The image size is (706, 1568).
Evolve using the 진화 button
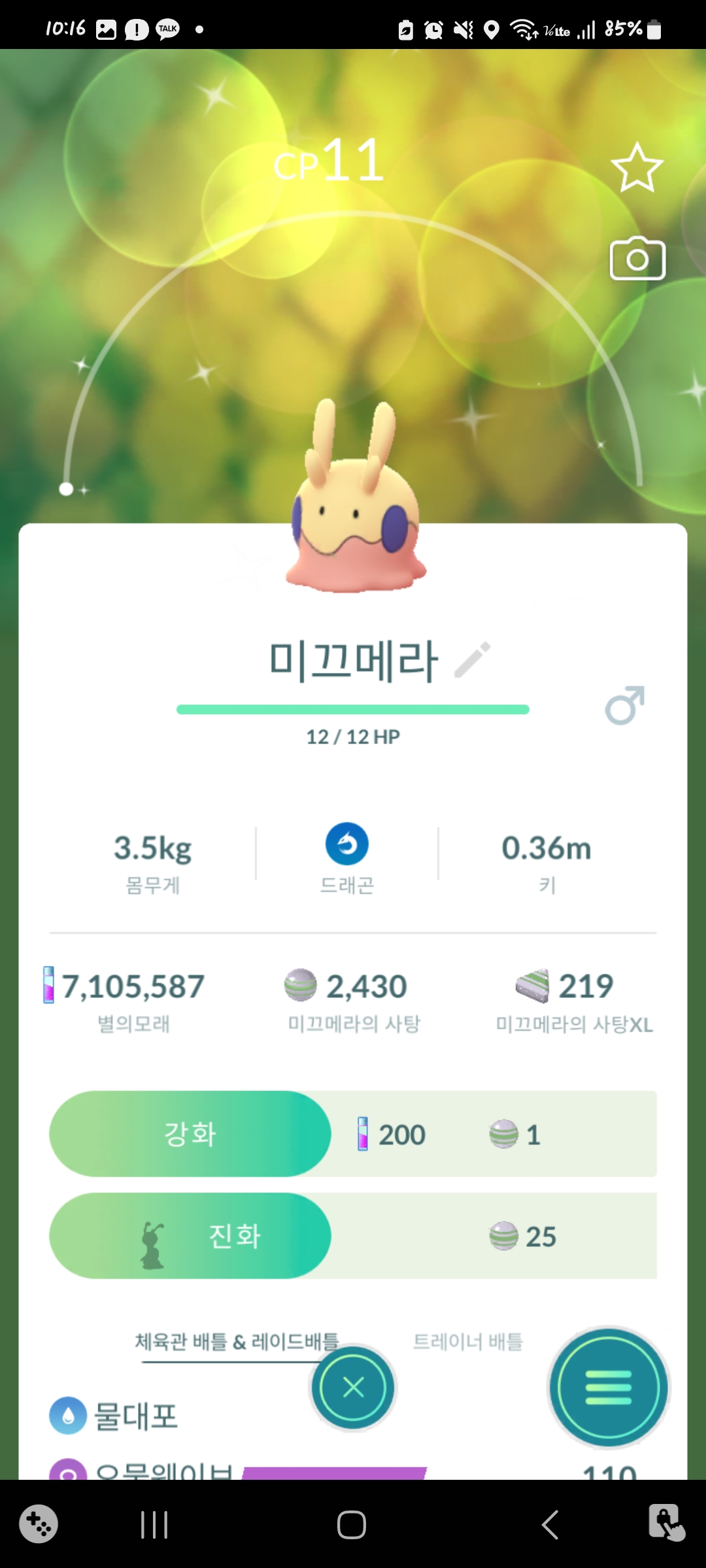[190, 1235]
